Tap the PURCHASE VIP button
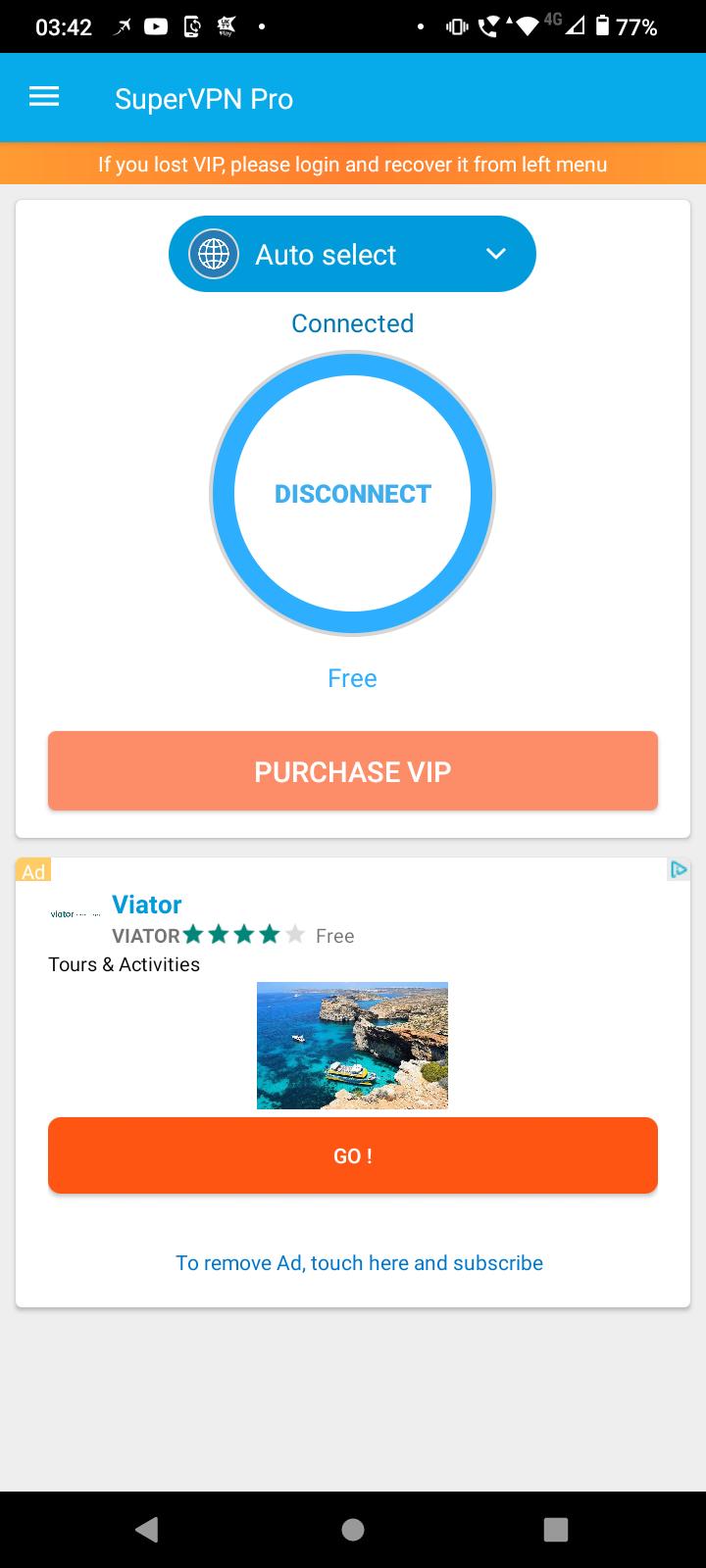This screenshot has width=706, height=1568. point(352,771)
